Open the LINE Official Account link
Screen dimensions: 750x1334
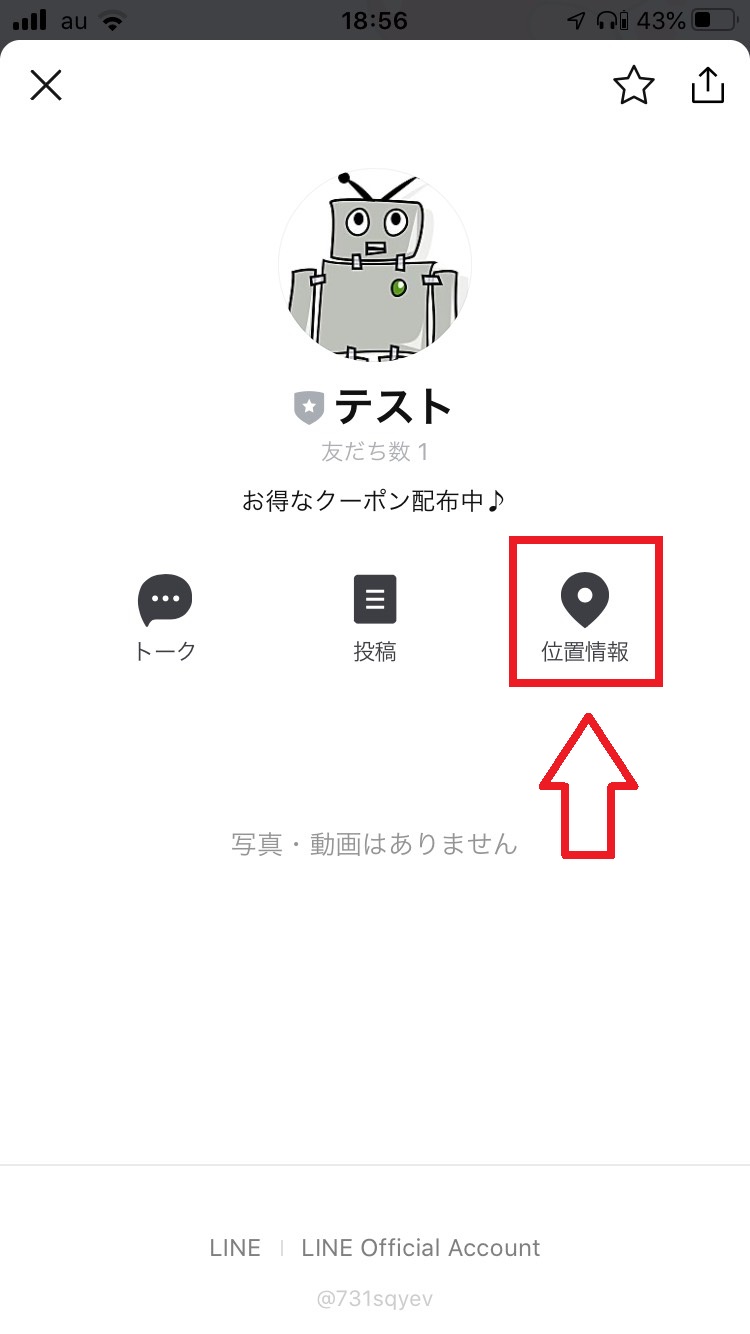(x=420, y=1248)
